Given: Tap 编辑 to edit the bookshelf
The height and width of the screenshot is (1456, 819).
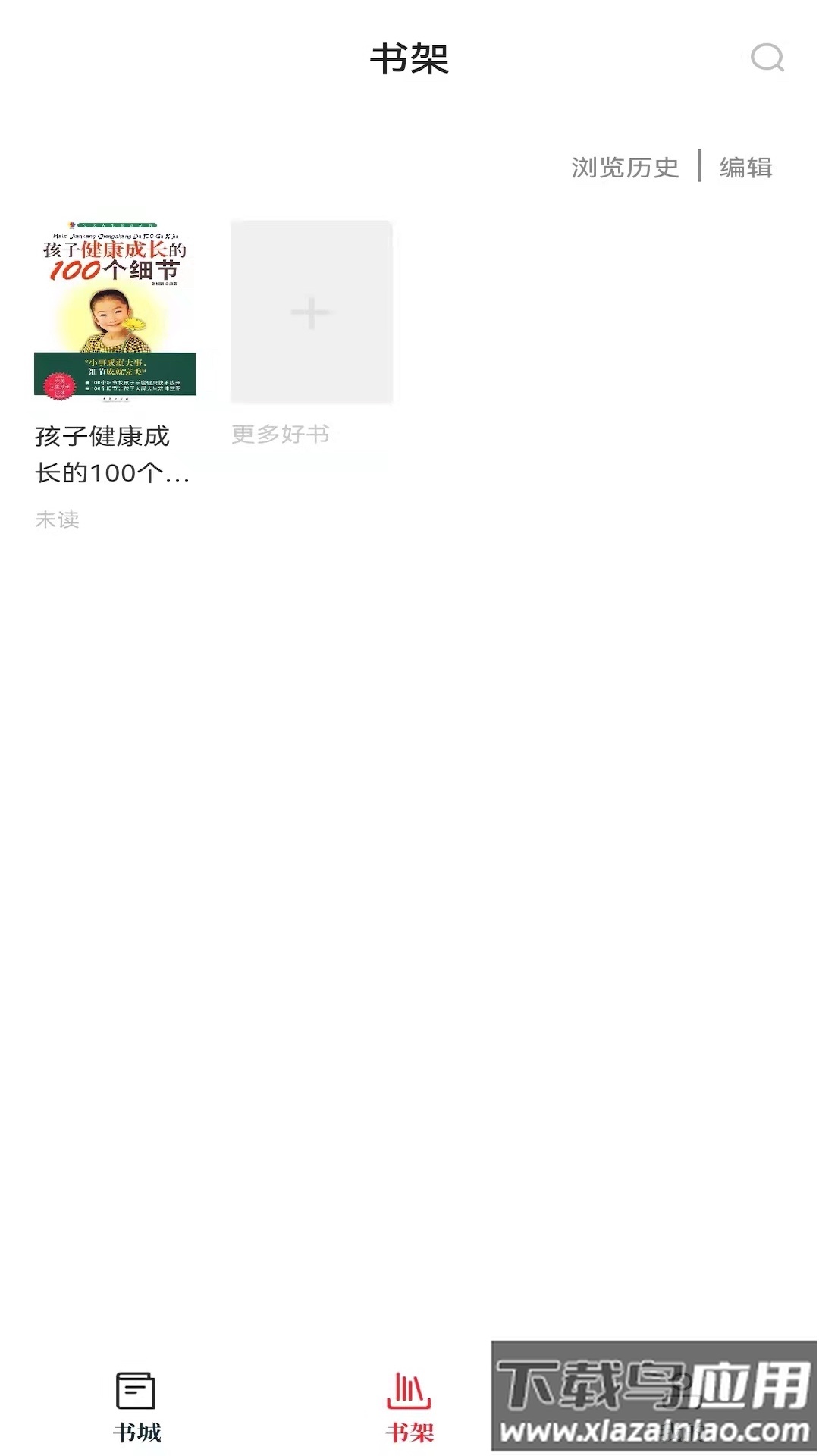Looking at the screenshot, I should (x=745, y=168).
